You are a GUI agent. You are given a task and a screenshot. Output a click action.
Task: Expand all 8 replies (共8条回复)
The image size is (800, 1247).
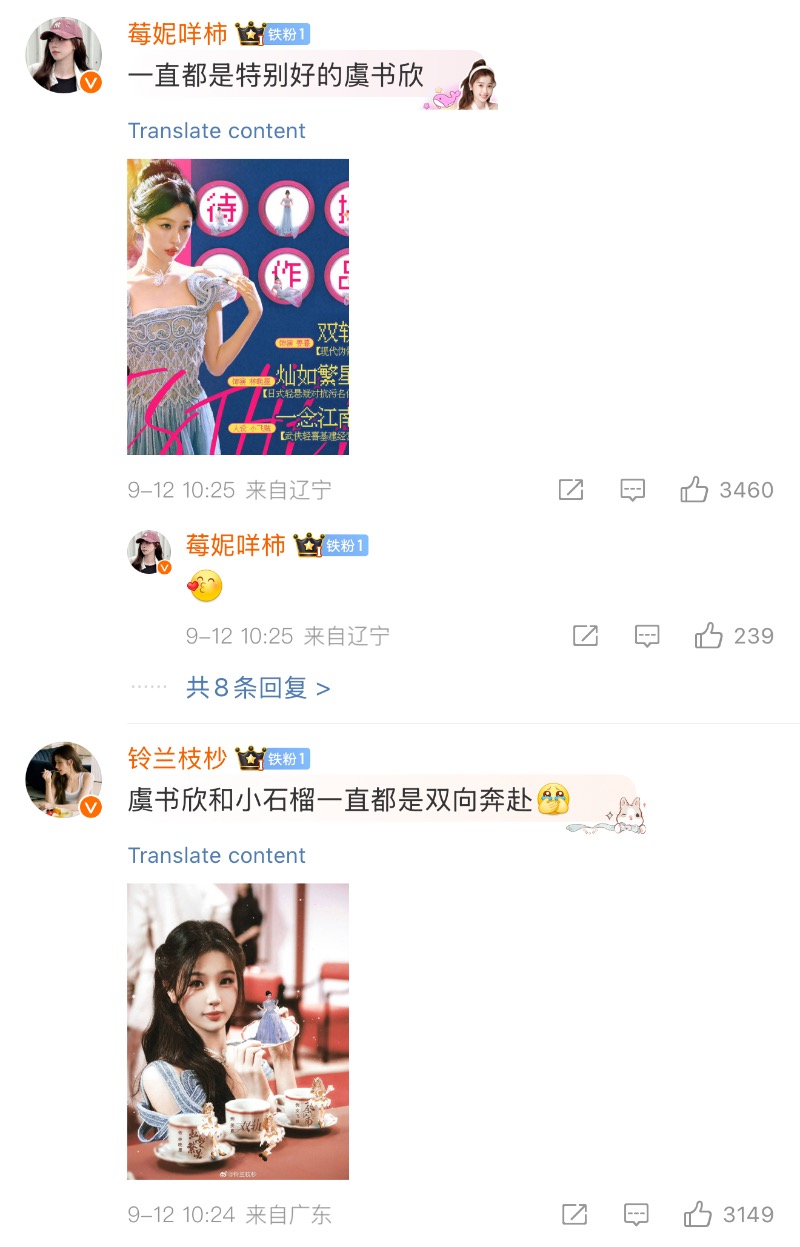[x=257, y=688]
